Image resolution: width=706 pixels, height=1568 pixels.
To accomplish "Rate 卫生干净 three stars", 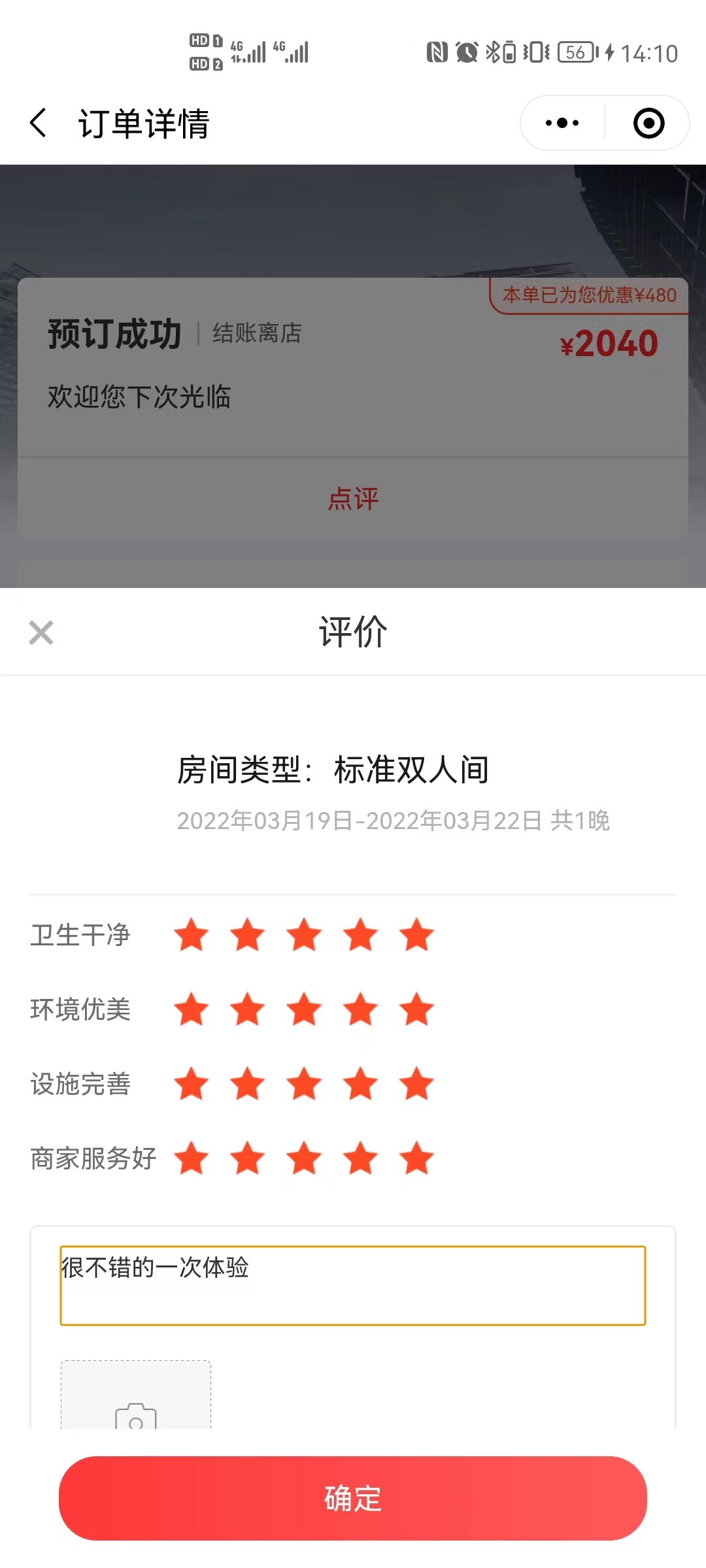I will pyautogui.click(x=304, y=935).
